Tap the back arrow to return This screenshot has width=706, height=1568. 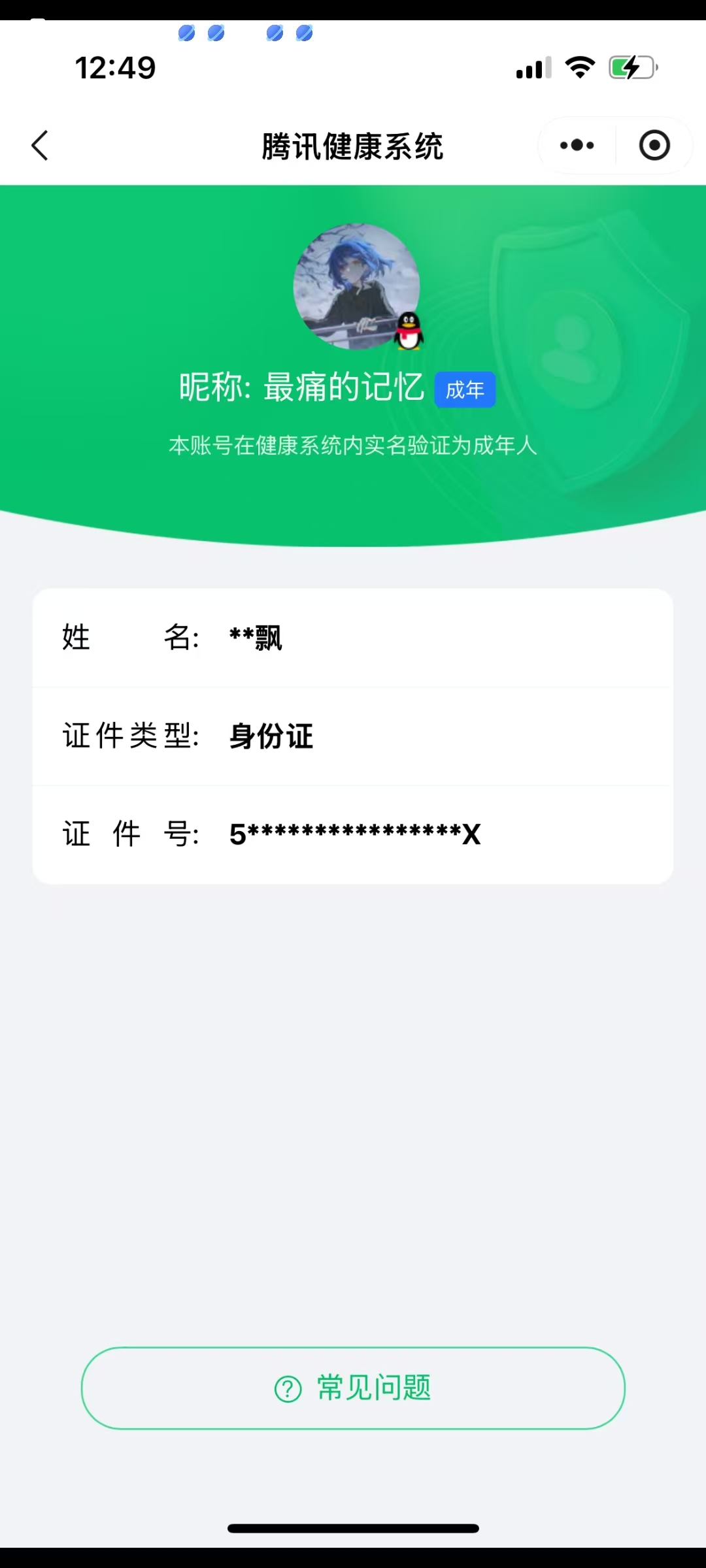[39, 145]
